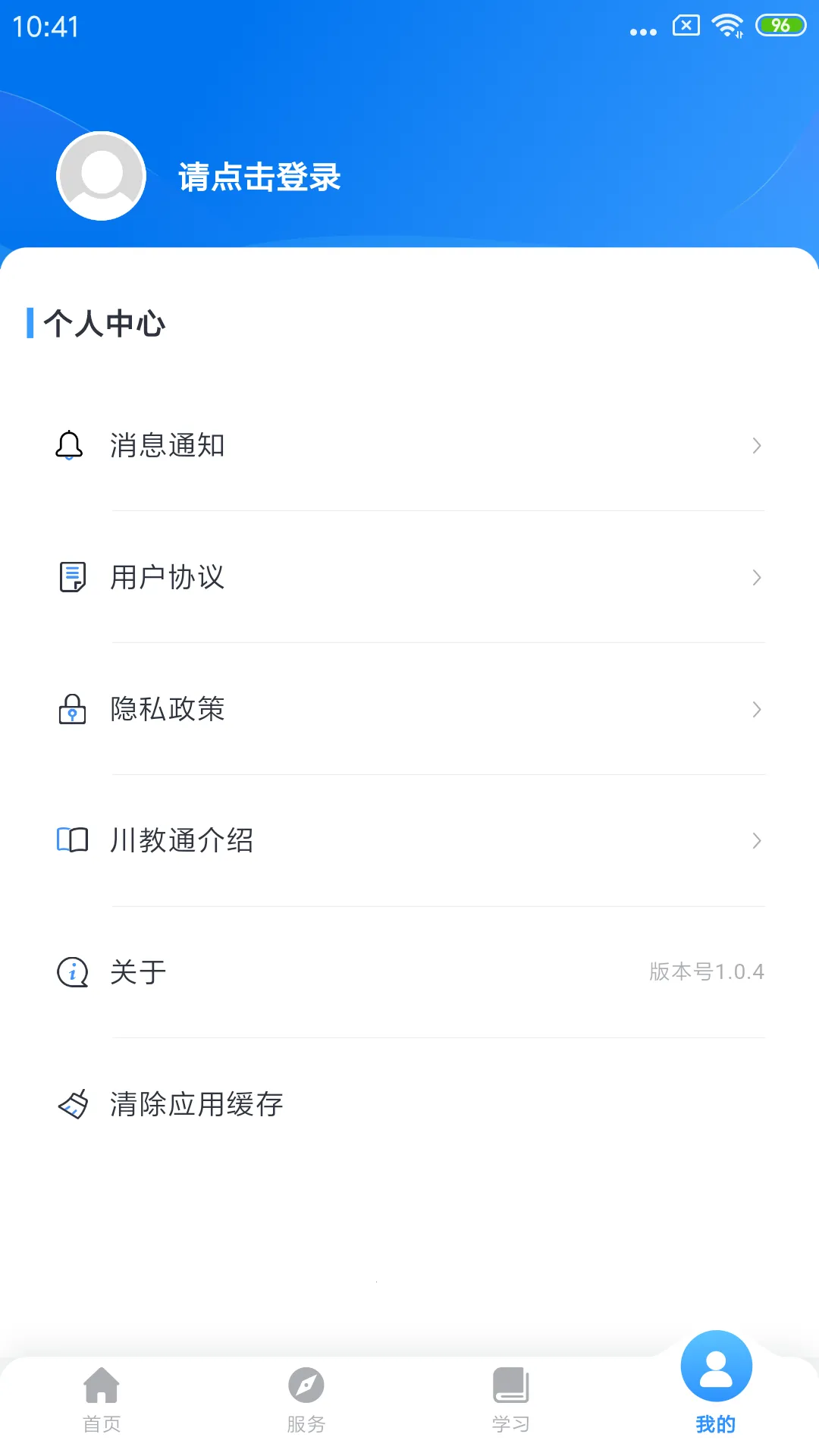Open 川教通介绍 via the right chevron
This screenshot has height=1456, width=819.
(x=757, y=839)
